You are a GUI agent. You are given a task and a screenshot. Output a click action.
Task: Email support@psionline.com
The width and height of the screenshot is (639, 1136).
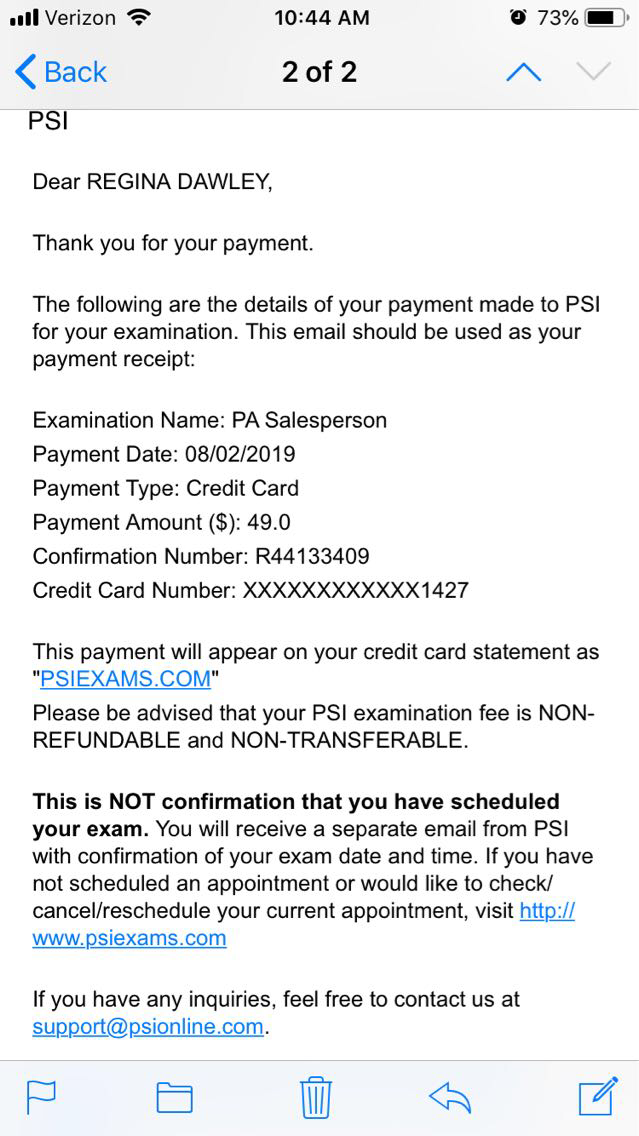click(148, 1026)
